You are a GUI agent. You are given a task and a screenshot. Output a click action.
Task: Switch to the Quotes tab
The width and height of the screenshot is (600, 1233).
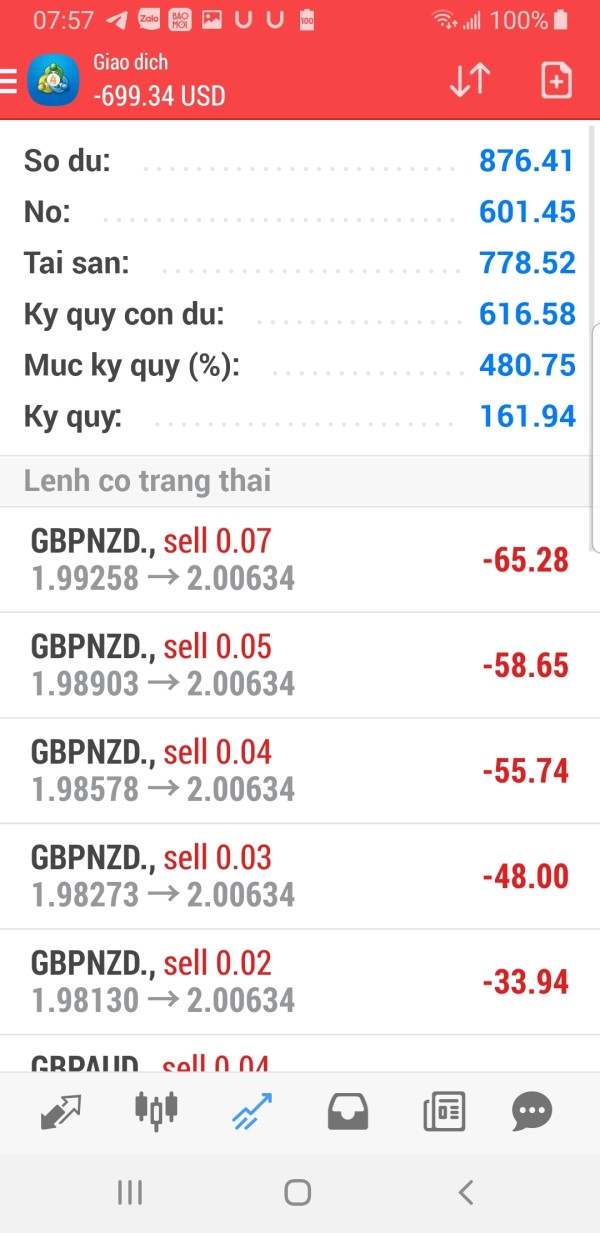coord(61,1111)
